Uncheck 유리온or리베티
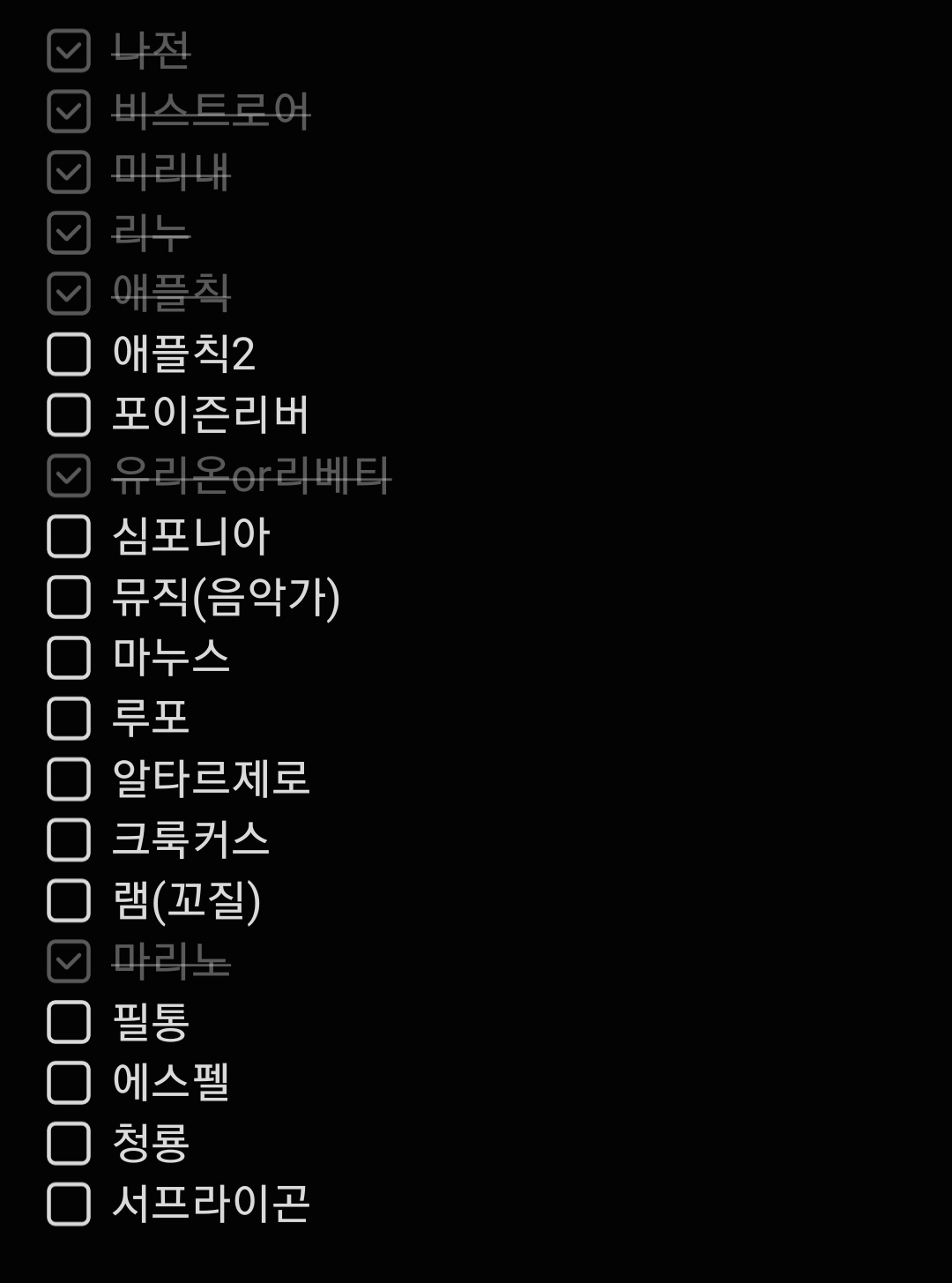 [69, 476]
